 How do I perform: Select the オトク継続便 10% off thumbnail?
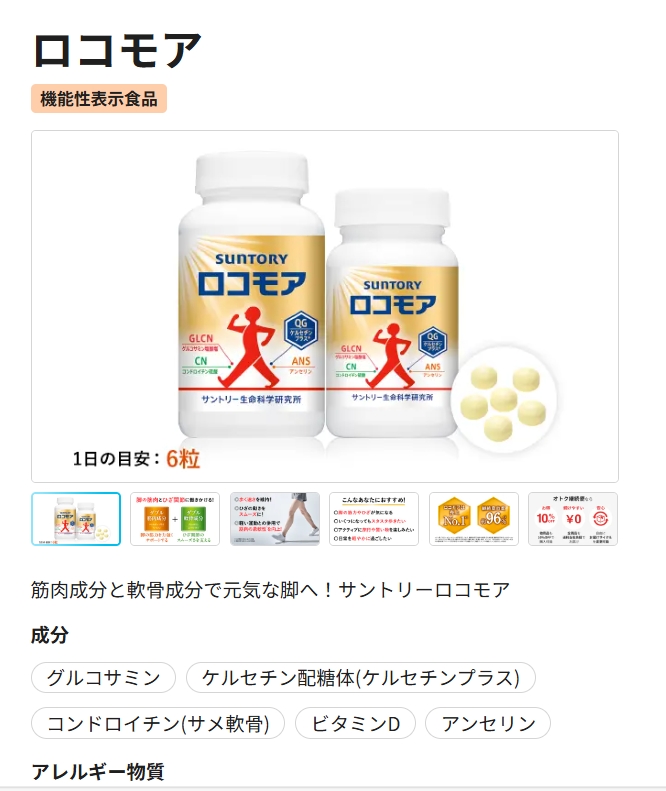coord(573,519)
